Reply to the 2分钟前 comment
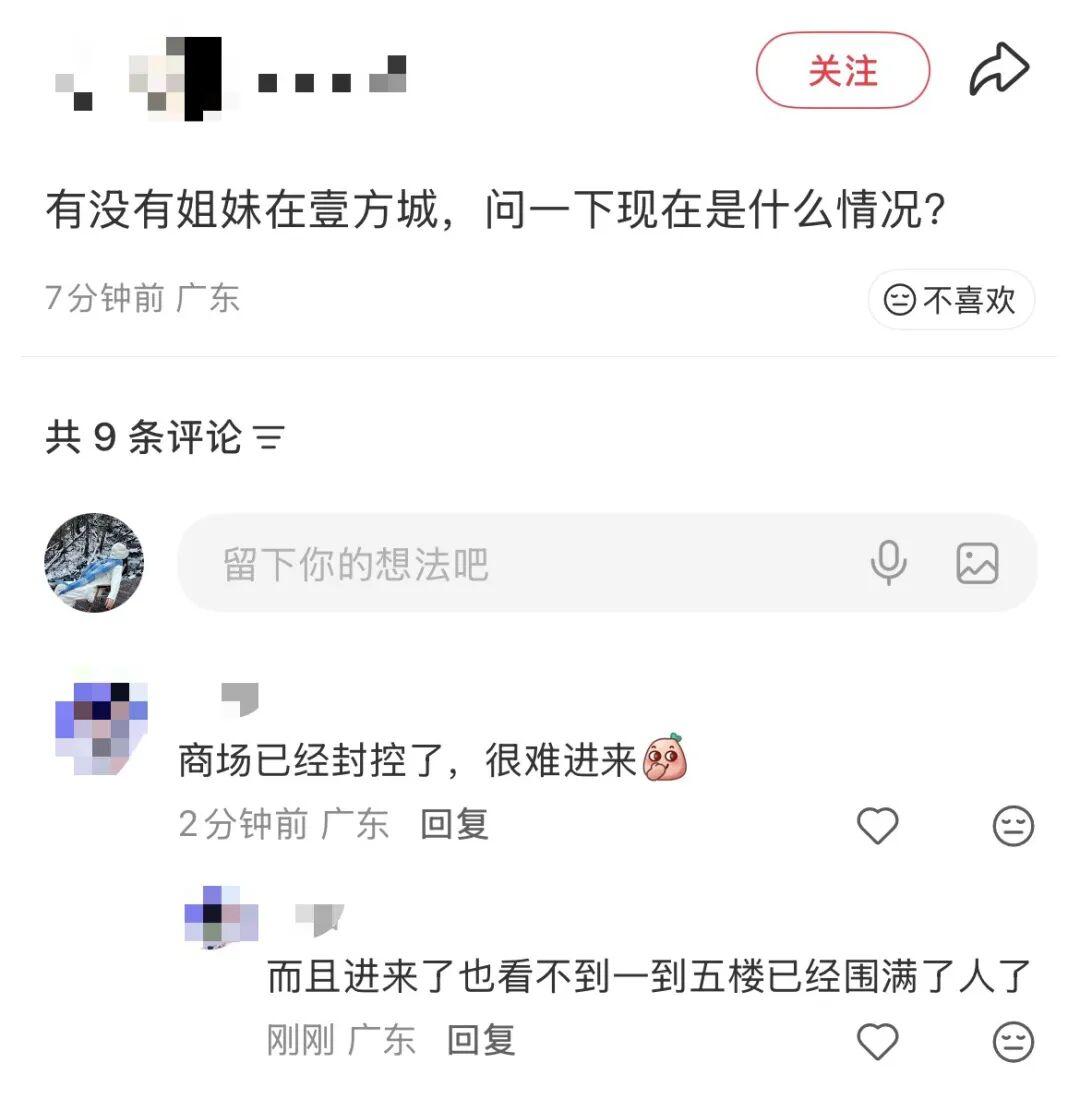Viewport: 1080px width, 1099px height. (x=454, y=825)
